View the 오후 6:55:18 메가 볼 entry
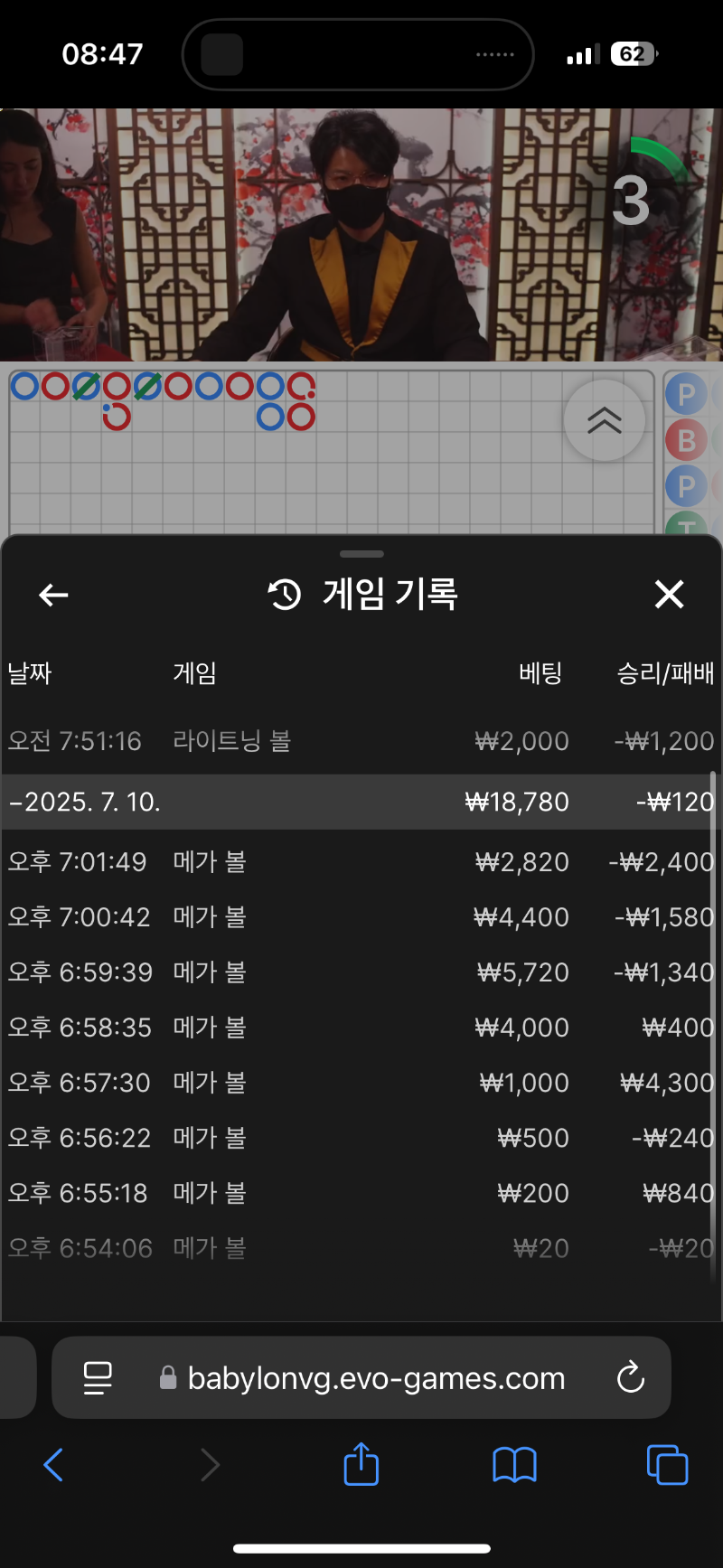 pos(361,1193)
